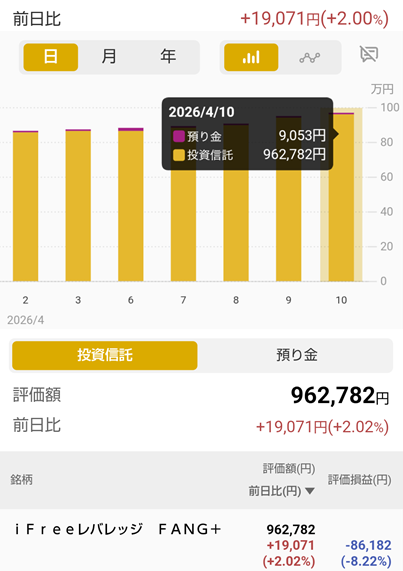Switch the chart to the 月 view

[x=108, y=57]
